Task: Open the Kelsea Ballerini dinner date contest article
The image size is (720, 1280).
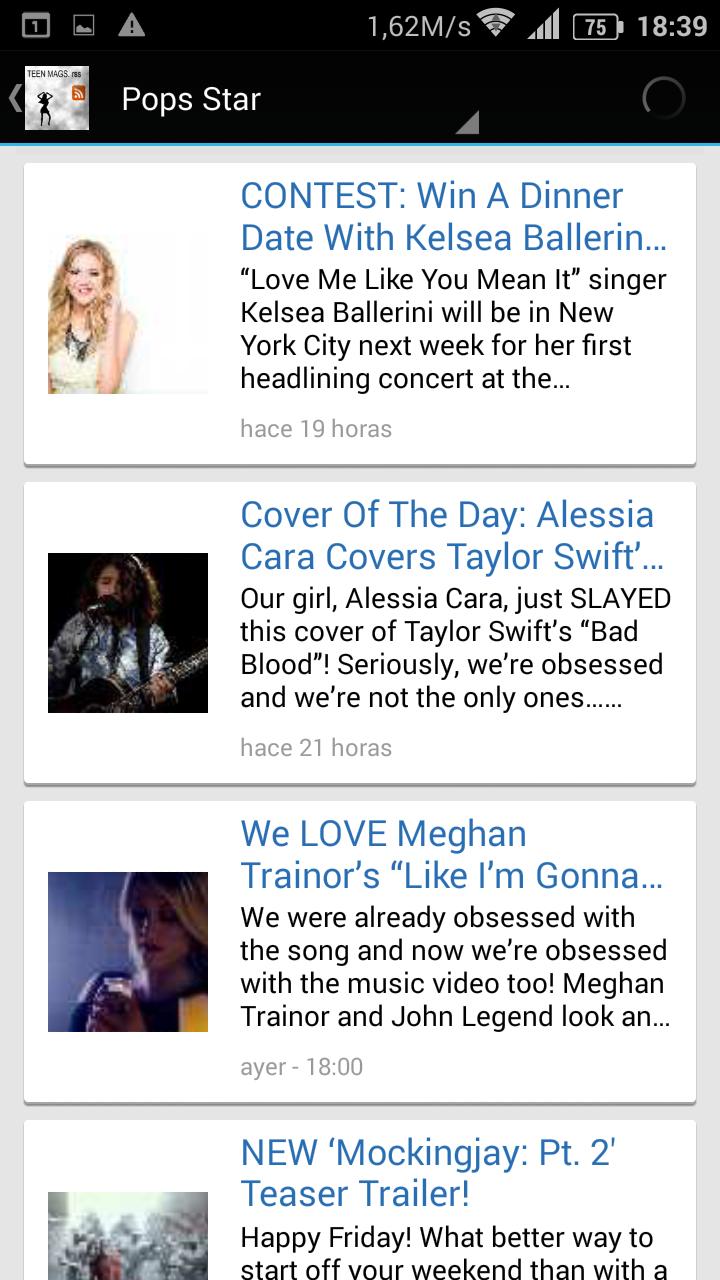Action: (453, 217)
